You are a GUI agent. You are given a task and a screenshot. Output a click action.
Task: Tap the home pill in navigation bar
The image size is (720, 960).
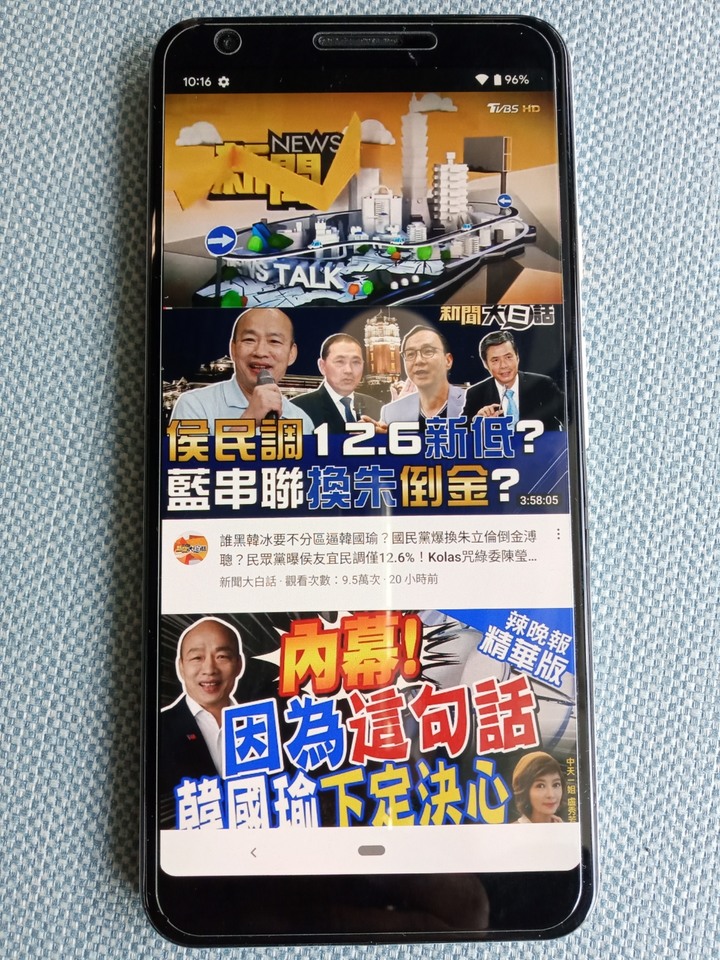tap(372, 851)
